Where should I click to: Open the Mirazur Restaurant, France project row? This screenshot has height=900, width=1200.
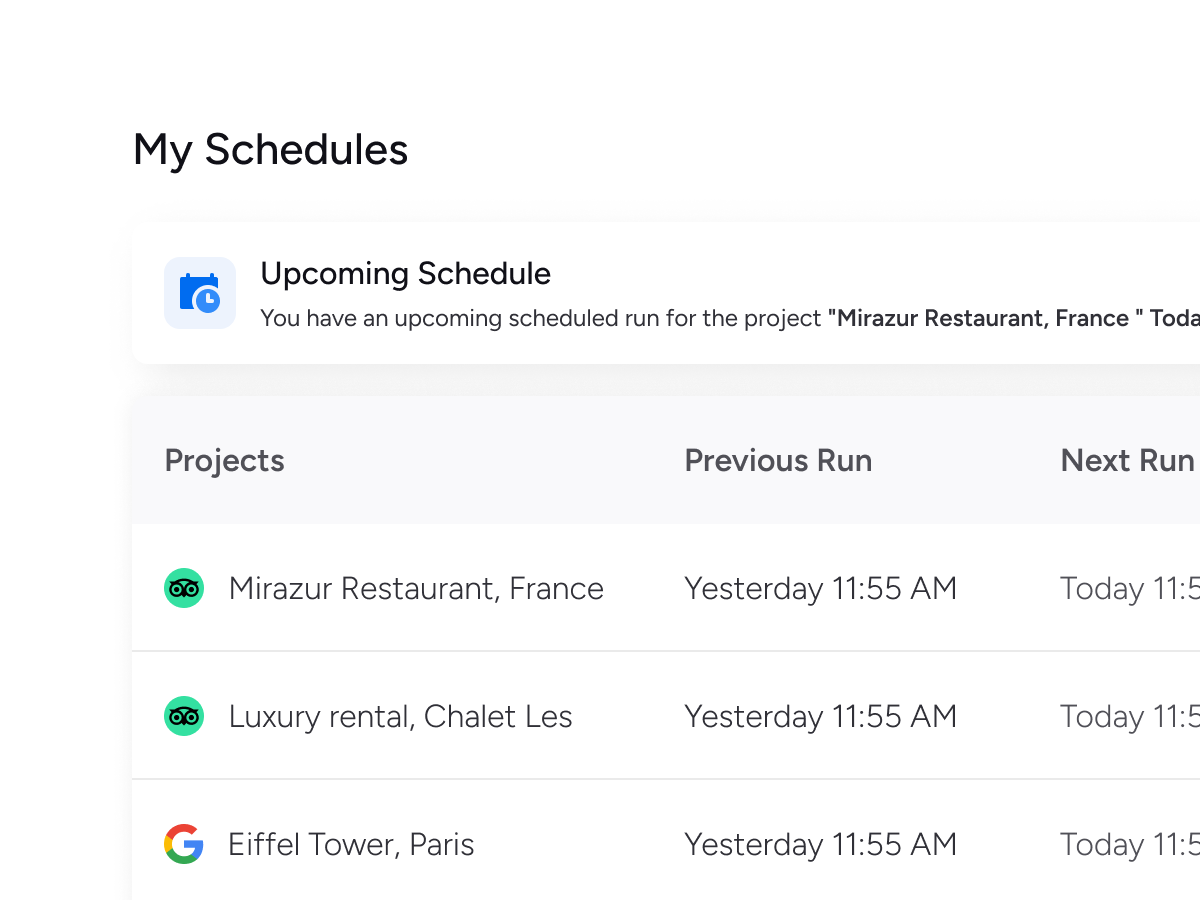click(x=415, y=588)
